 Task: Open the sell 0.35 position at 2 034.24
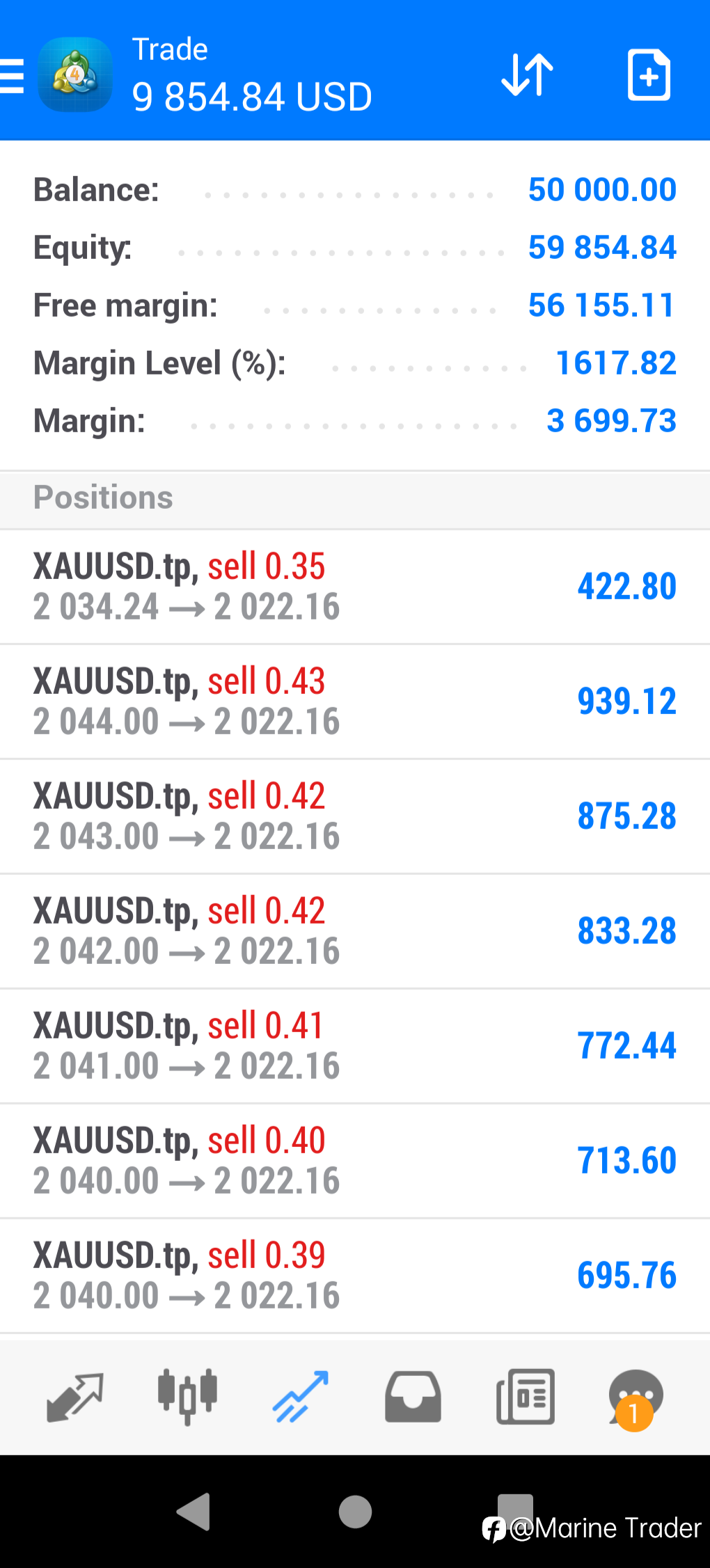coord(355,587)
